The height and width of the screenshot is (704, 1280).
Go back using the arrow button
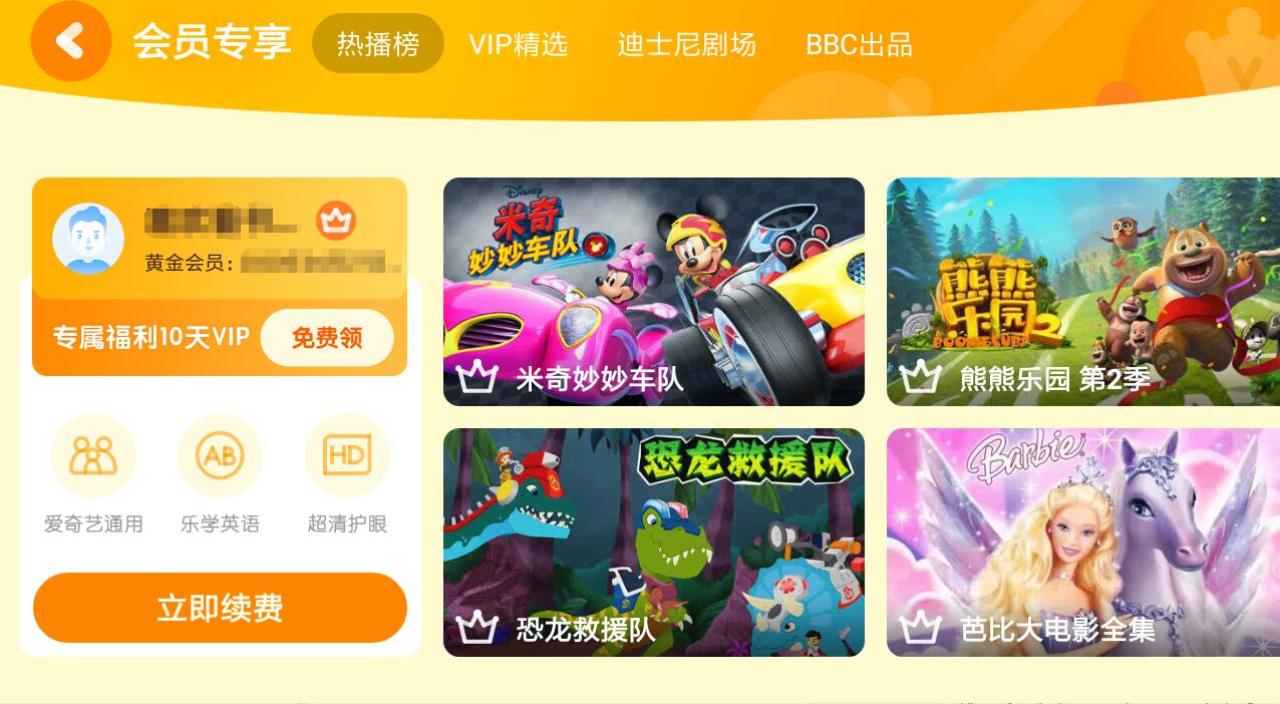coord(70,42)
